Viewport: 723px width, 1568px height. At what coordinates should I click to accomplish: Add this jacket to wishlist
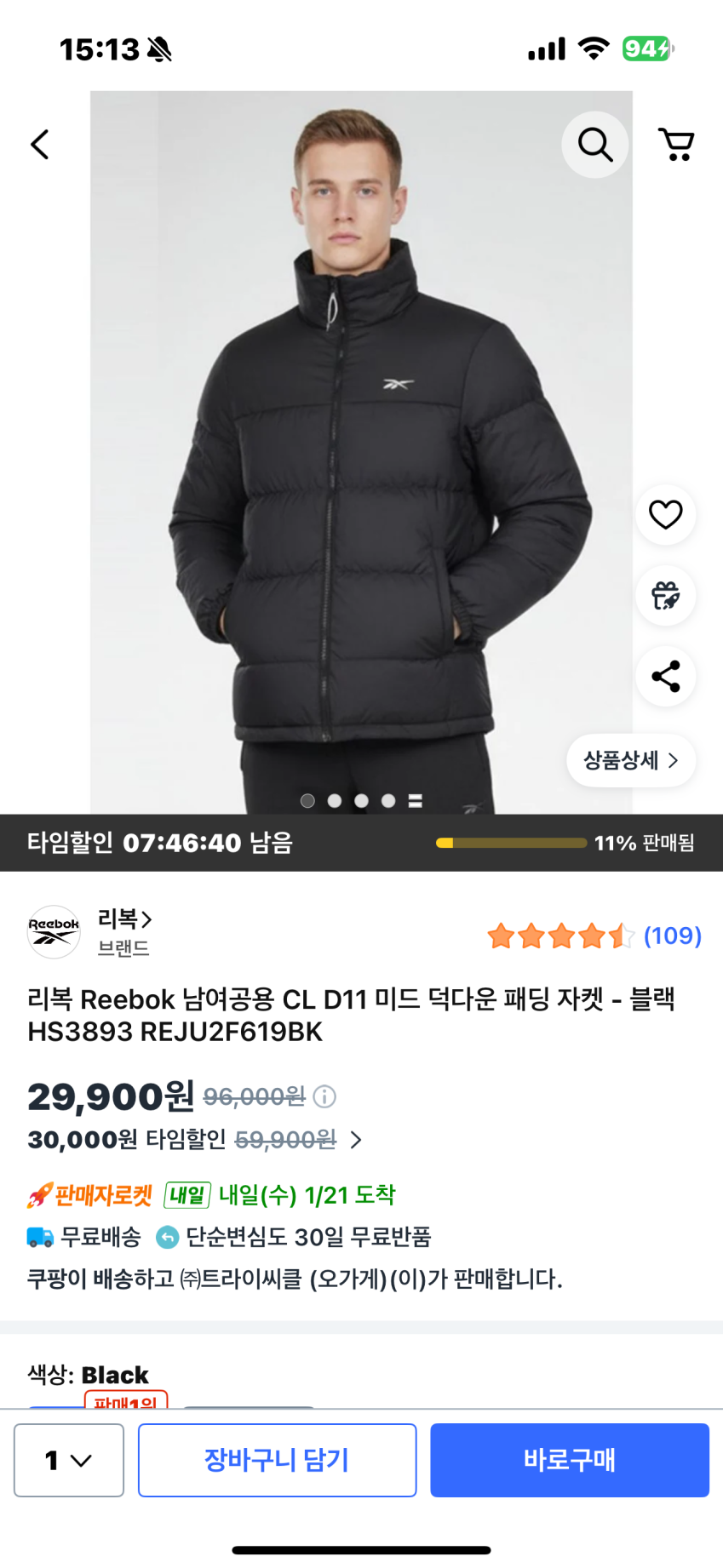pyautogui.click(x=665, y=514)
